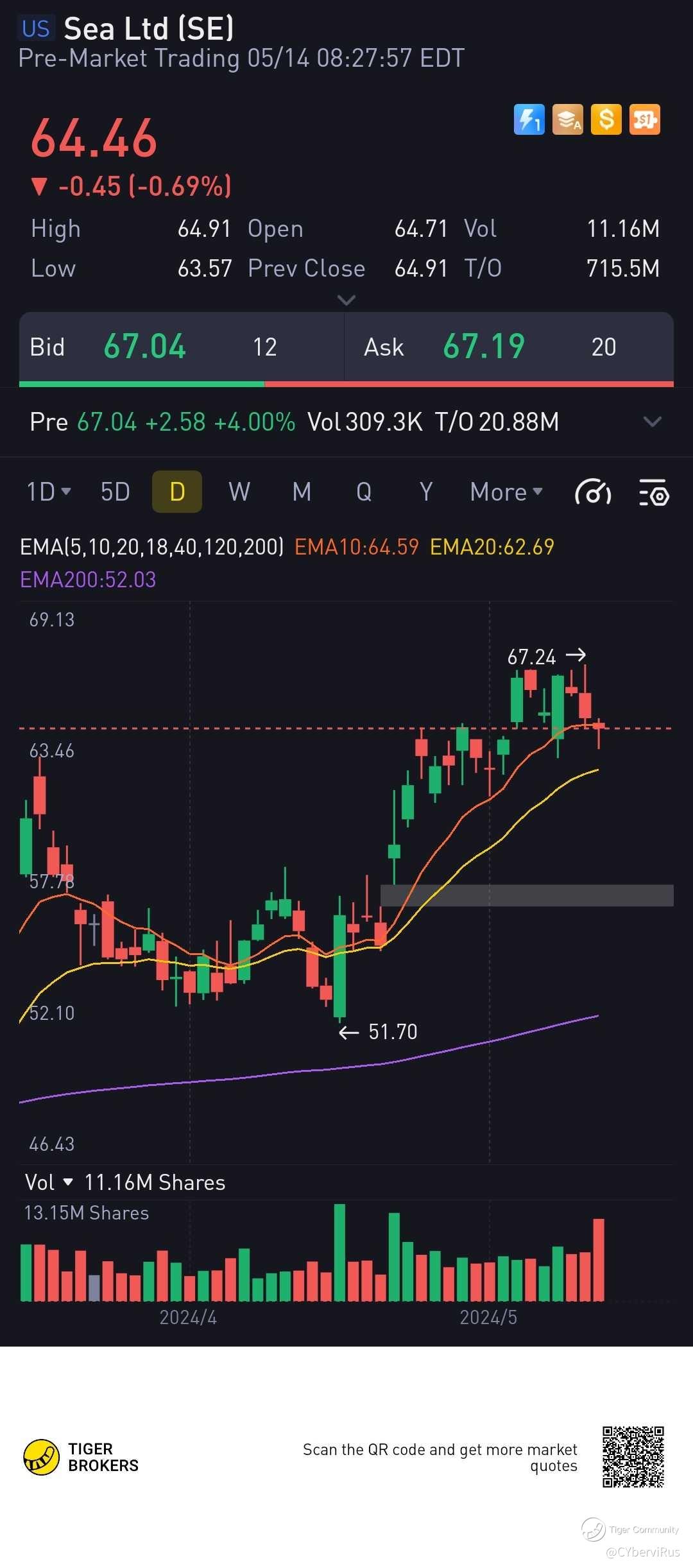Switch to the monthly M chart
The width and height of the screenshot is (693, 1568).
[302, 492]
